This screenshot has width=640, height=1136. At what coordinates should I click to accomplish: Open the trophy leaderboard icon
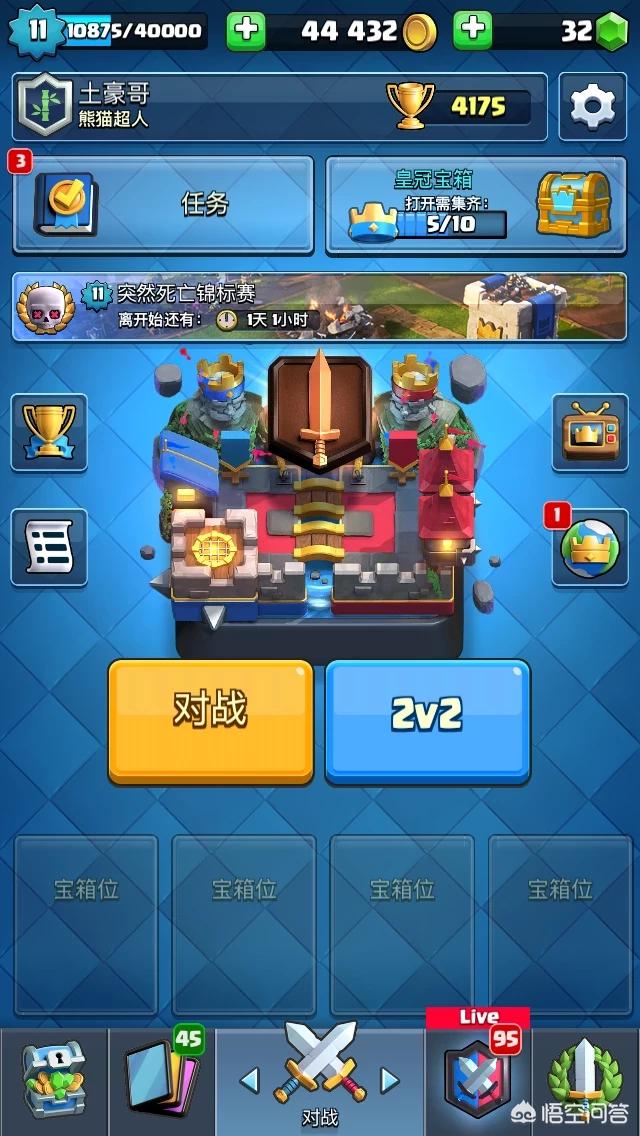coord(49,433)
